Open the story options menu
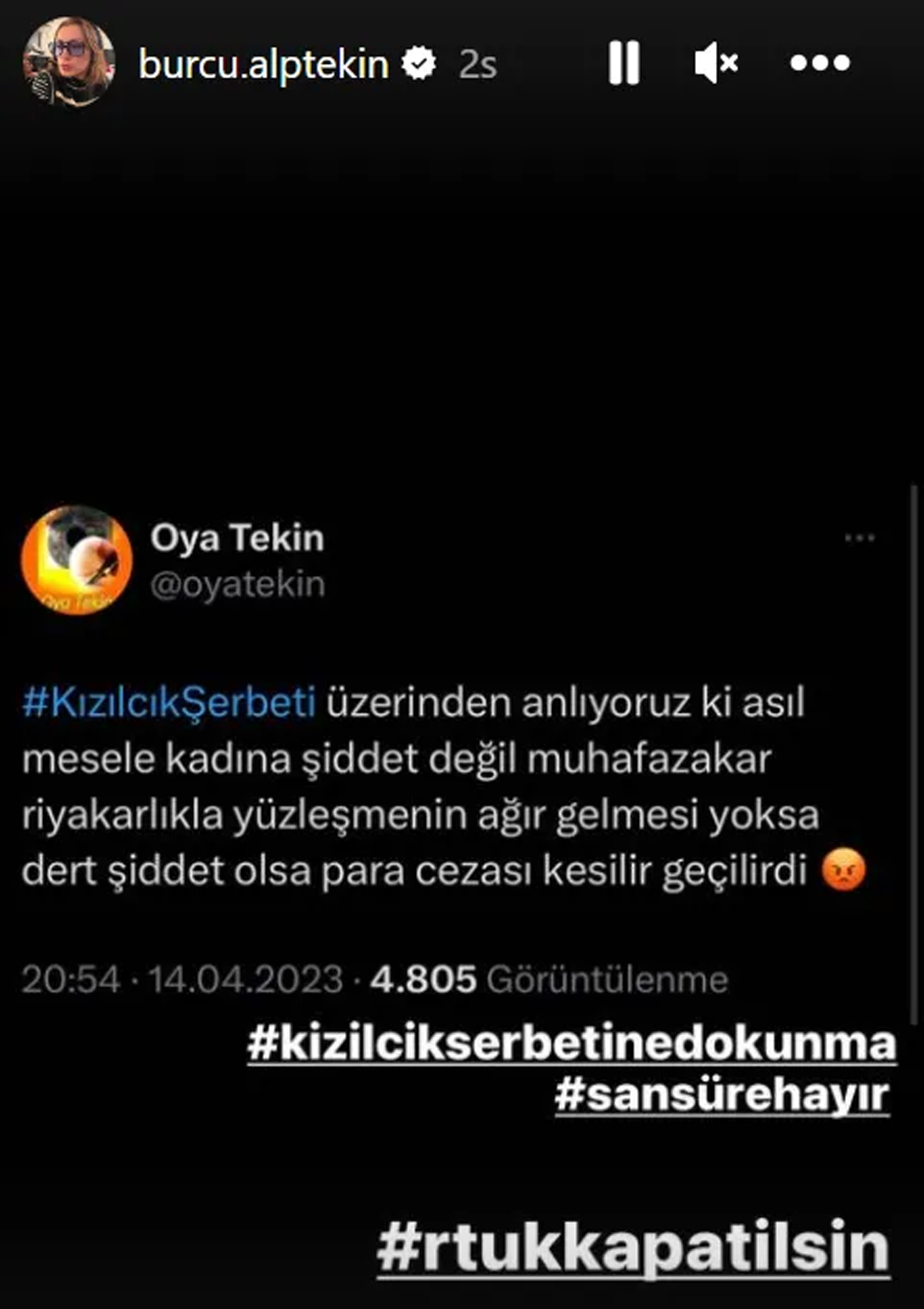This screenshot has width=924, height=1309. 820,62
